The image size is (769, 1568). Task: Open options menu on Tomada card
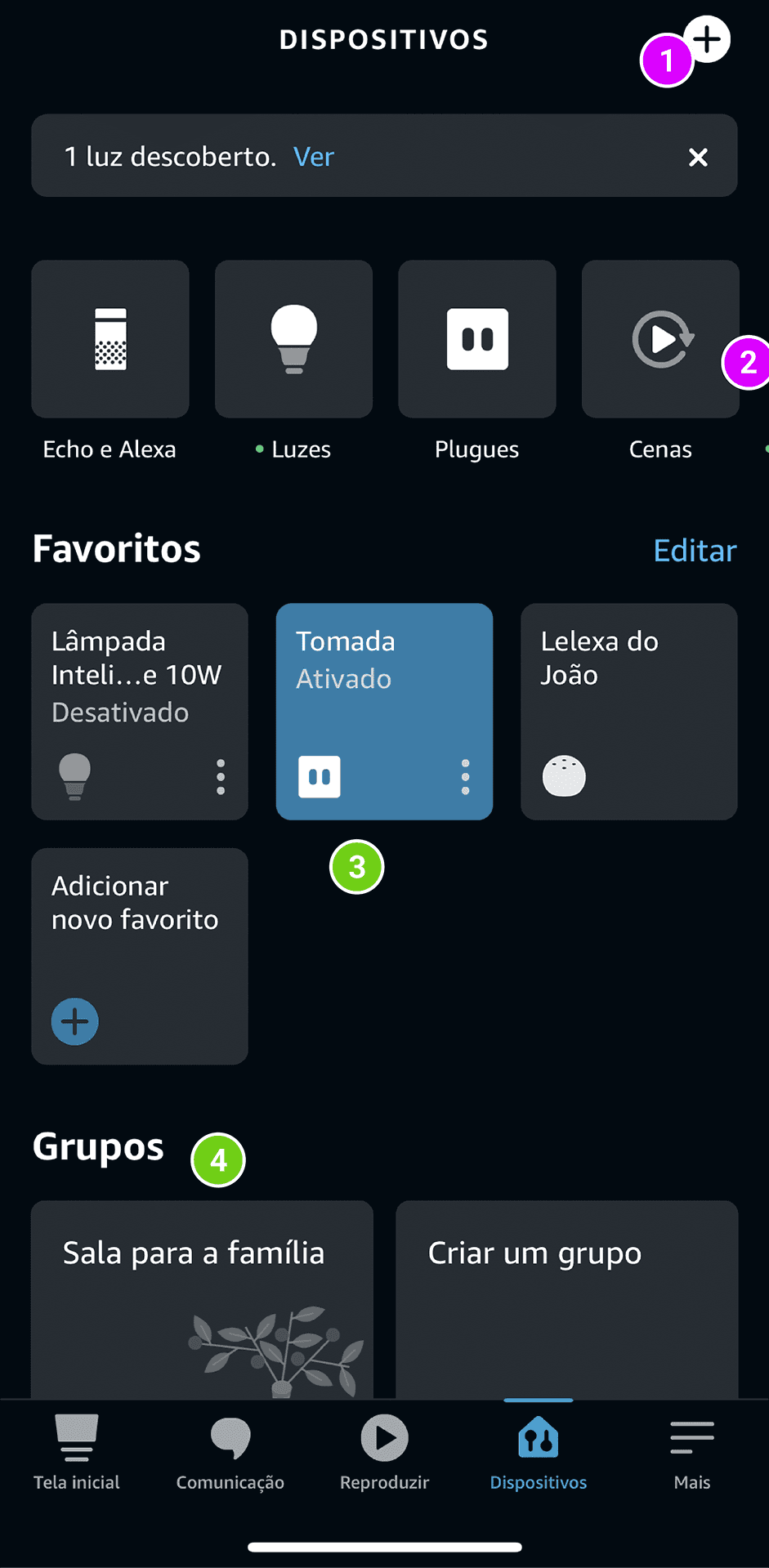pyautogui.click(x=465, y=776)
